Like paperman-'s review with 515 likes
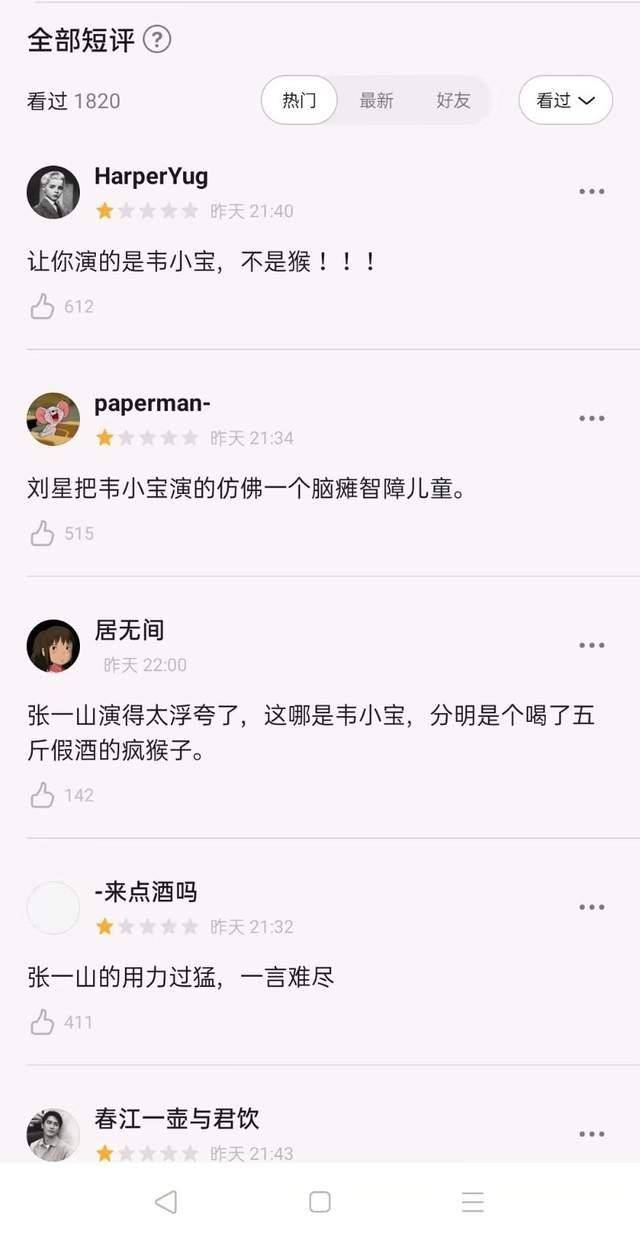The width and height of the screenshot is (640, 1242). (42, 534)
